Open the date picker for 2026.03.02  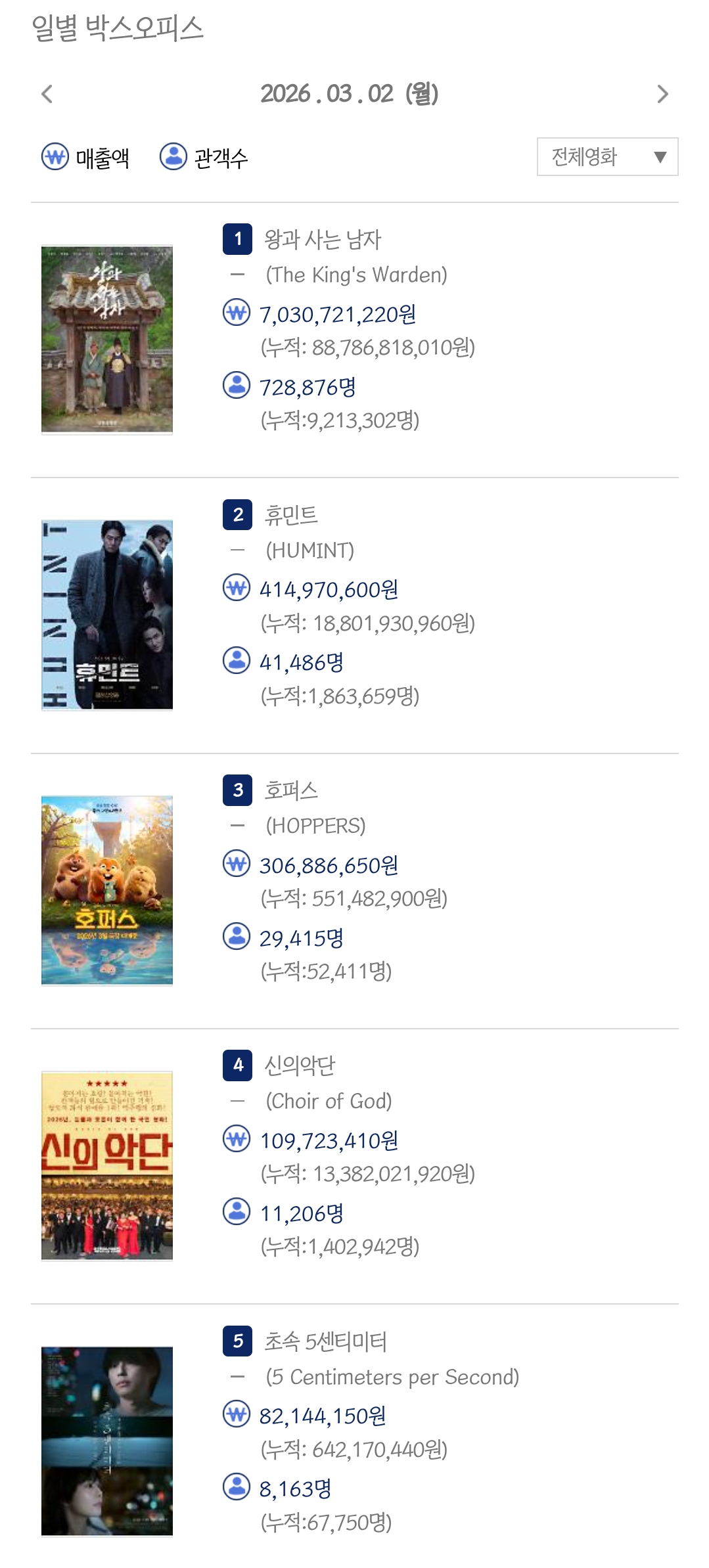349,94
